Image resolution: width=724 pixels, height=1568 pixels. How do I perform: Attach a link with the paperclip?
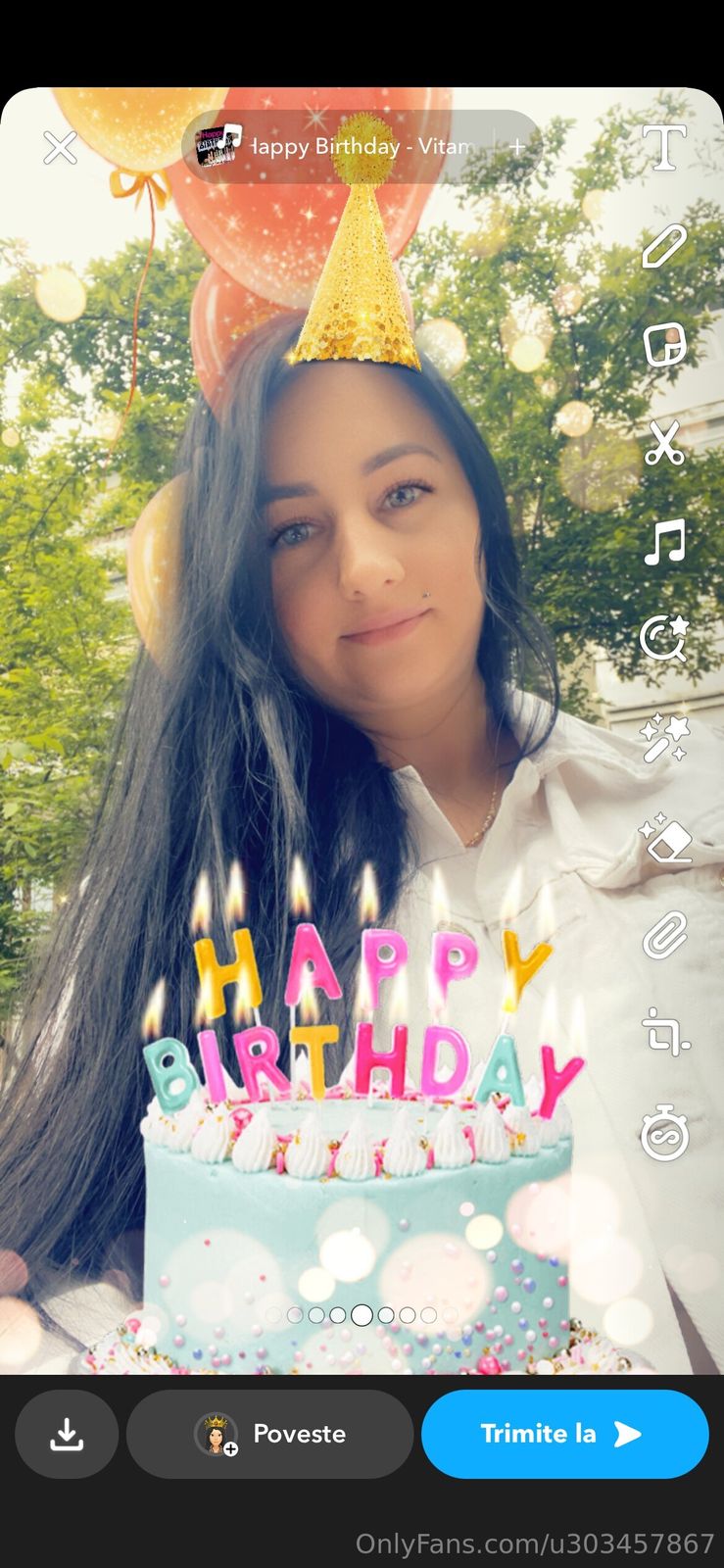tap(664, 936)
